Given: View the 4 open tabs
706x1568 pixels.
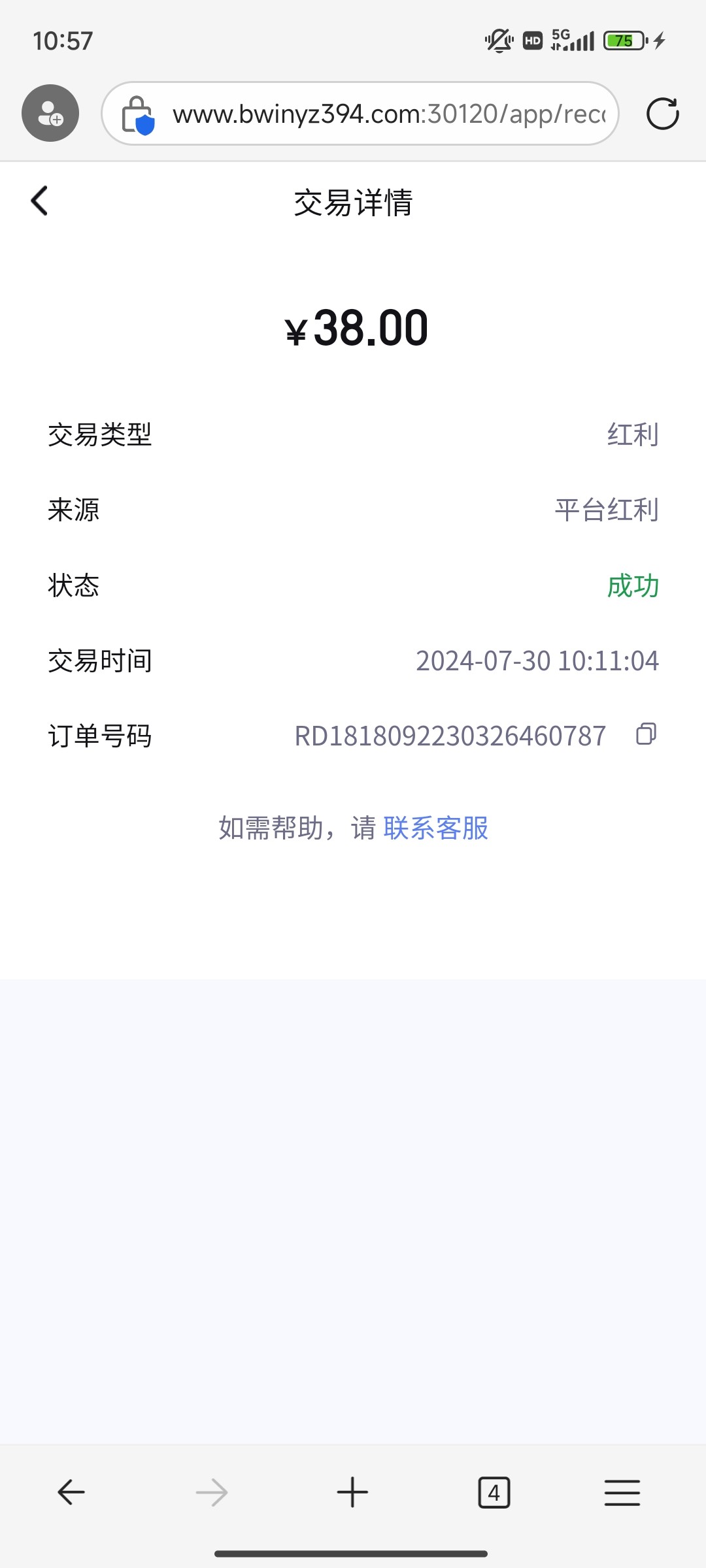Looking at the screenshot, I should point(494,1492).
